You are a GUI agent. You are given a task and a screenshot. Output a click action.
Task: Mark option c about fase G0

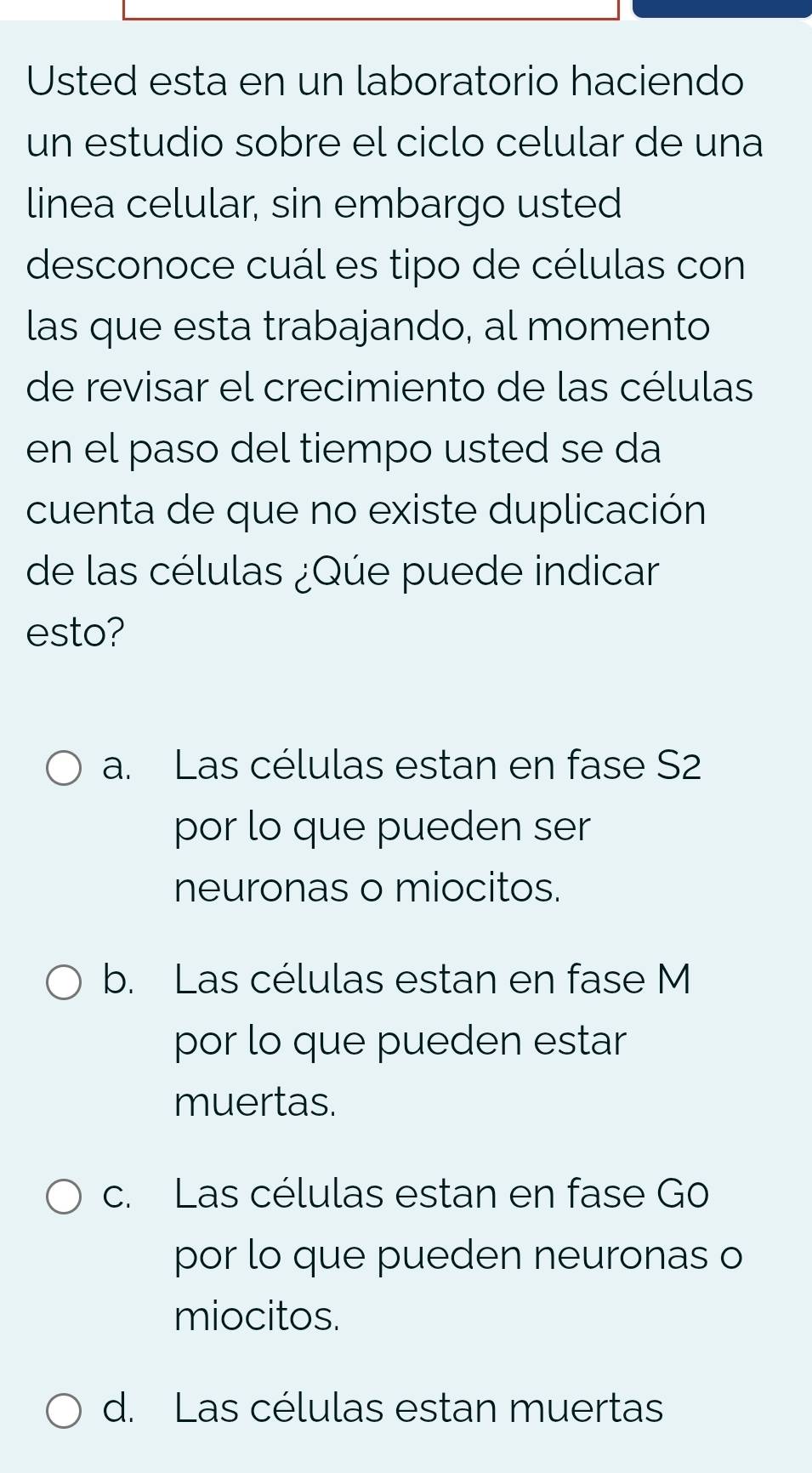64,1197
